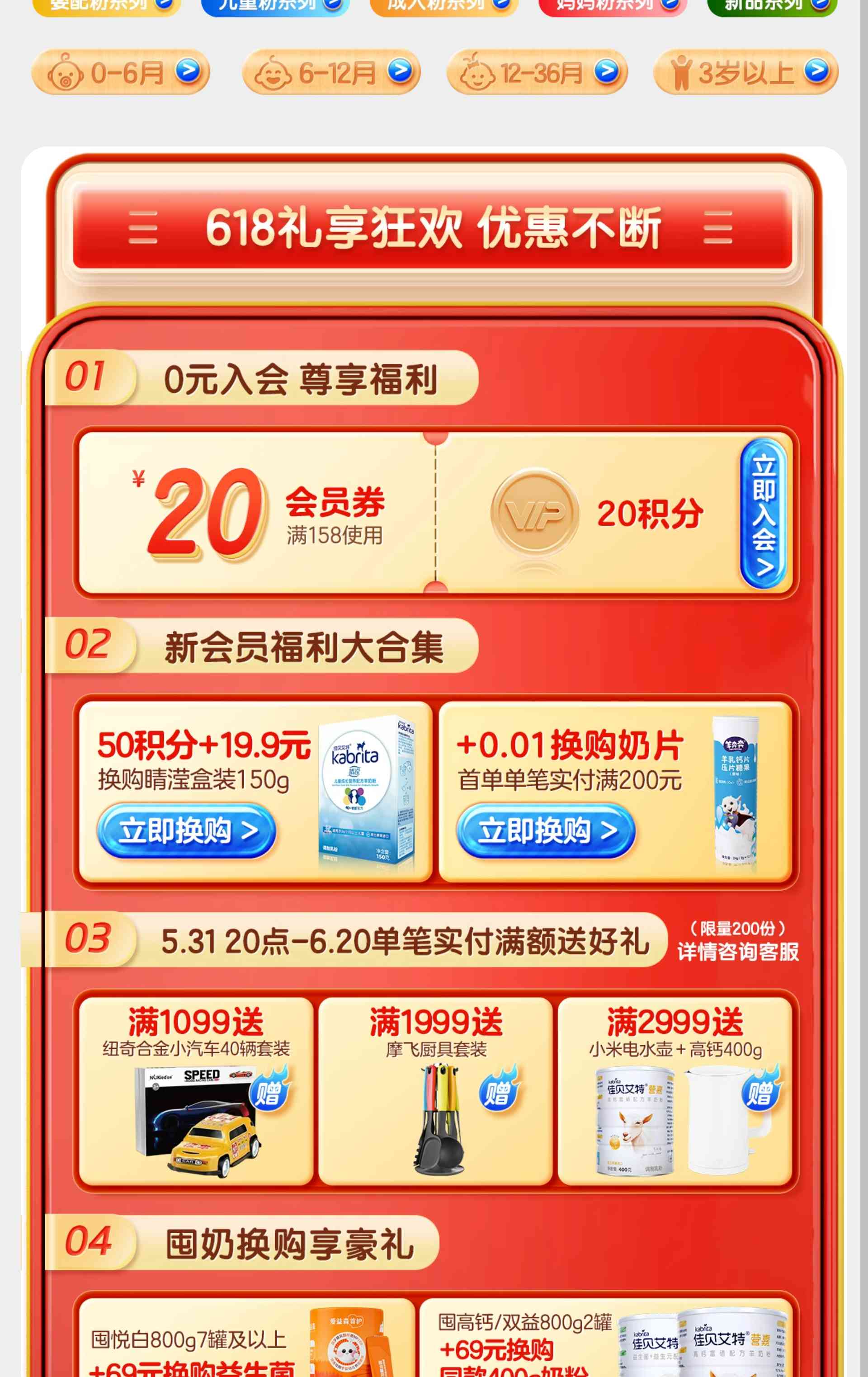The image size is (868, 1377).
Task: Select the 0-6月 age category
Action: coord(121,72)
